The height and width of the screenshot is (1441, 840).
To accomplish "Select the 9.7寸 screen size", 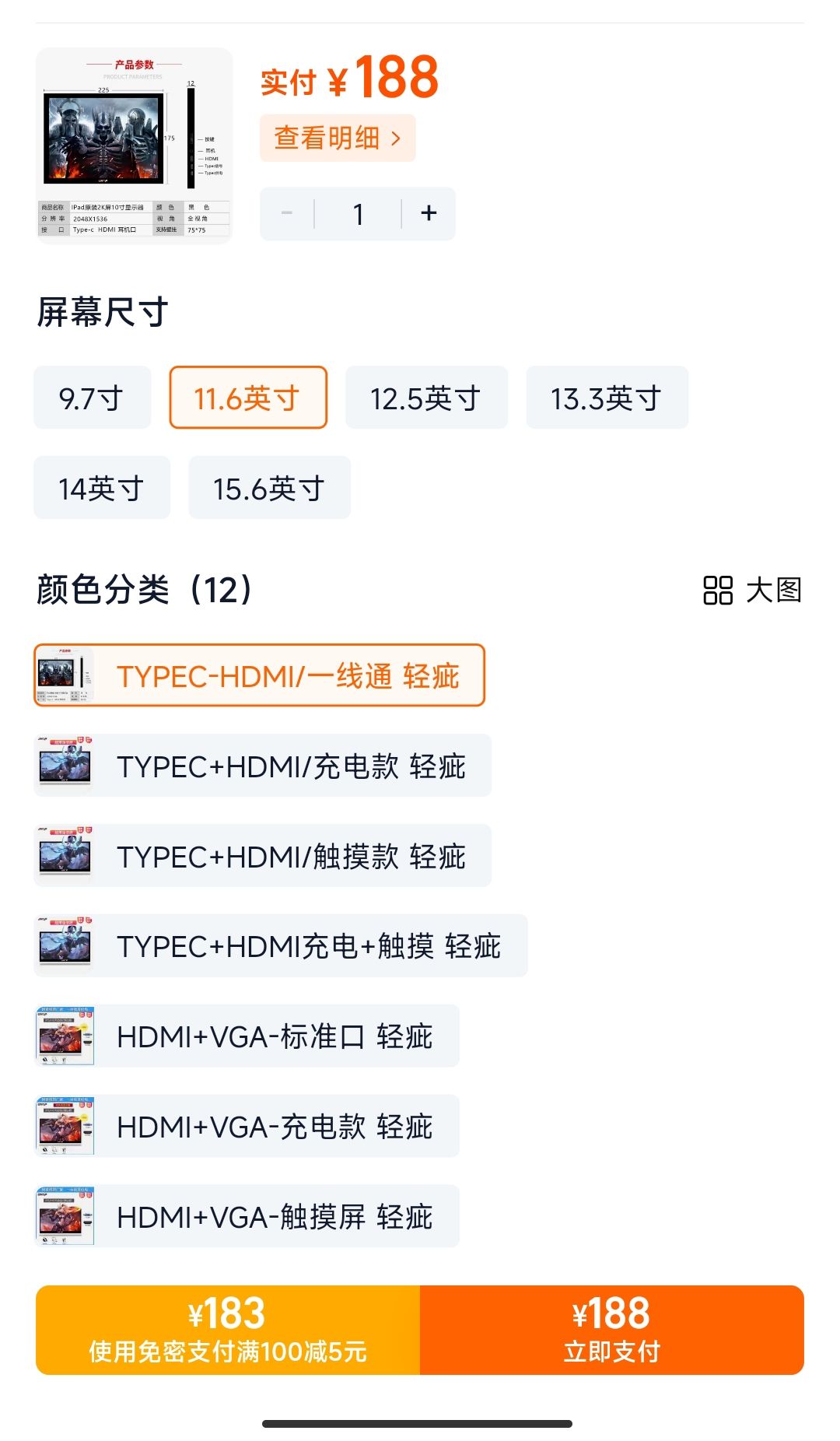I will click(92, 398).
